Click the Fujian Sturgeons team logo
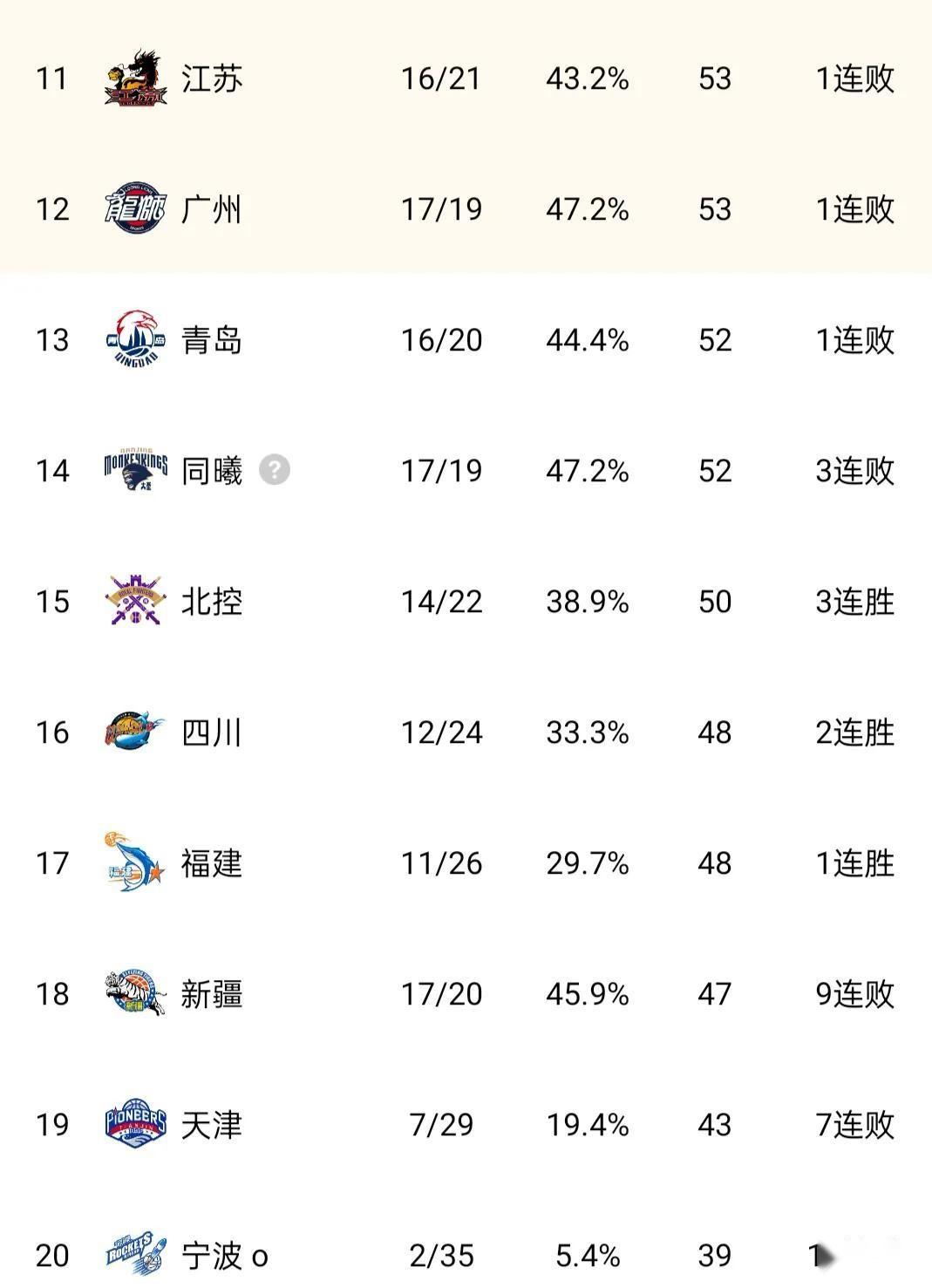The height and width of the screenshot is (1288, 932). [x=135, y=863]
